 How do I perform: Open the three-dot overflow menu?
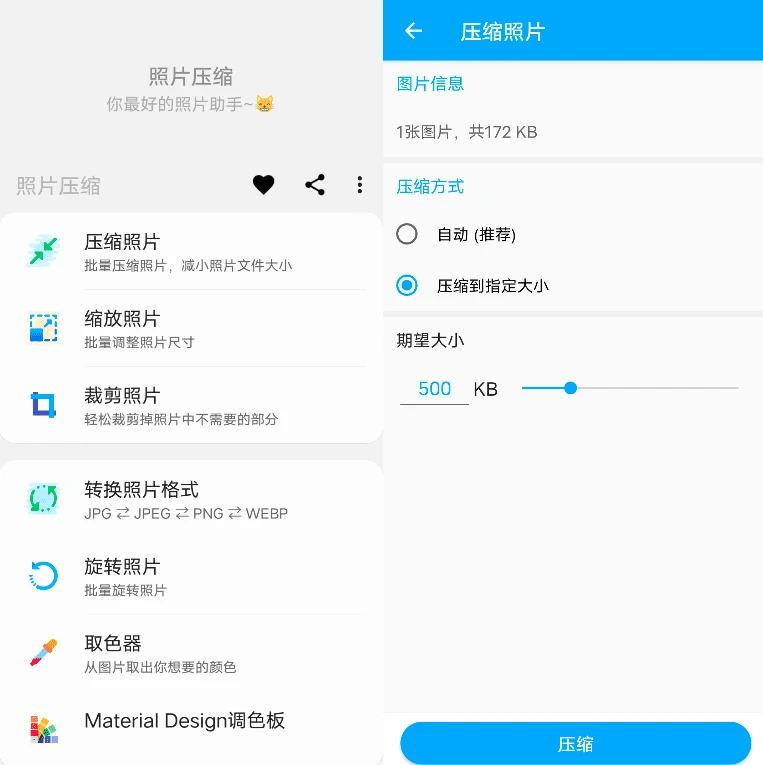point(359,184)
